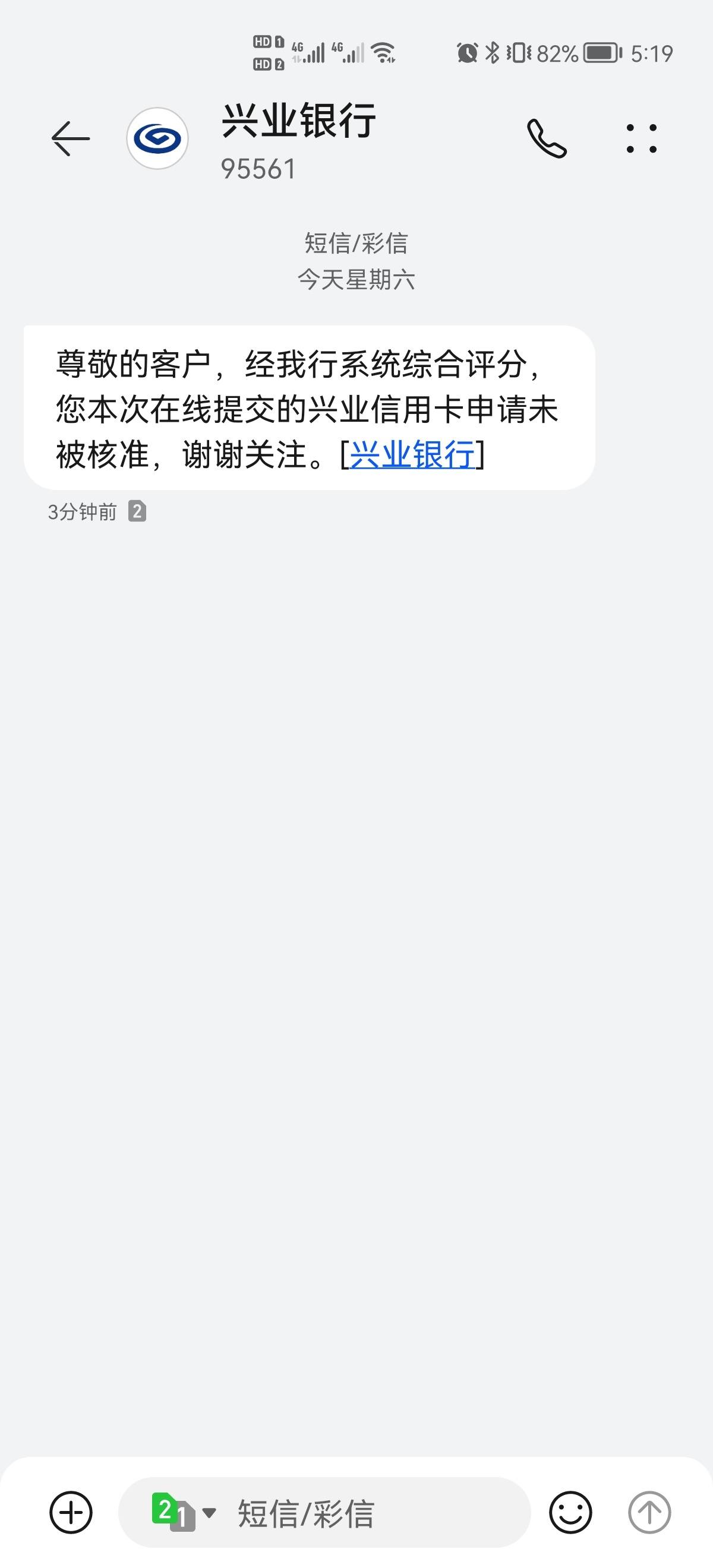Open the four-dot more options menu

point(642,138)
